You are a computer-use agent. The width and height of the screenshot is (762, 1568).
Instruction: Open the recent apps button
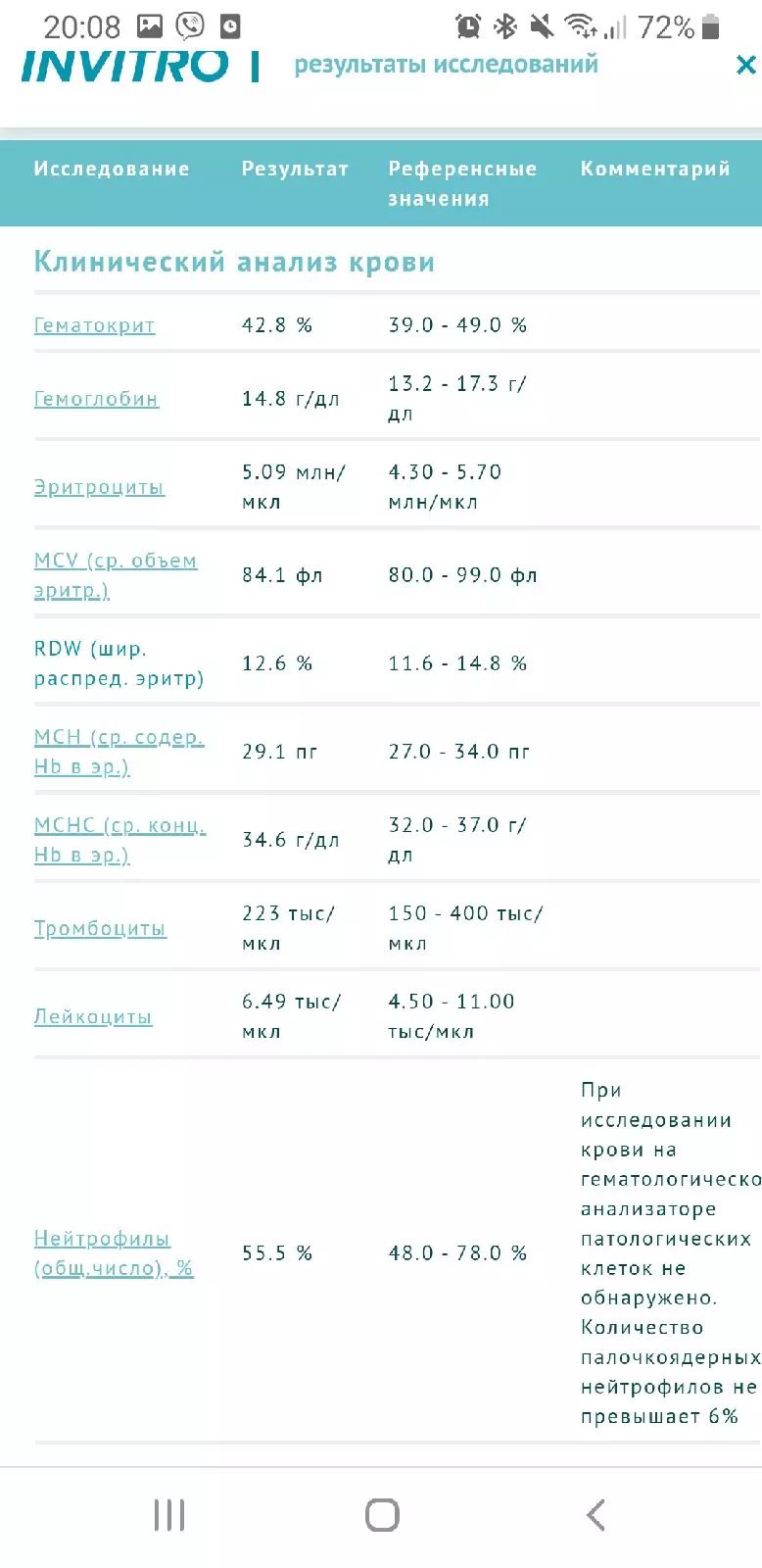click(x=169, y=1515)
